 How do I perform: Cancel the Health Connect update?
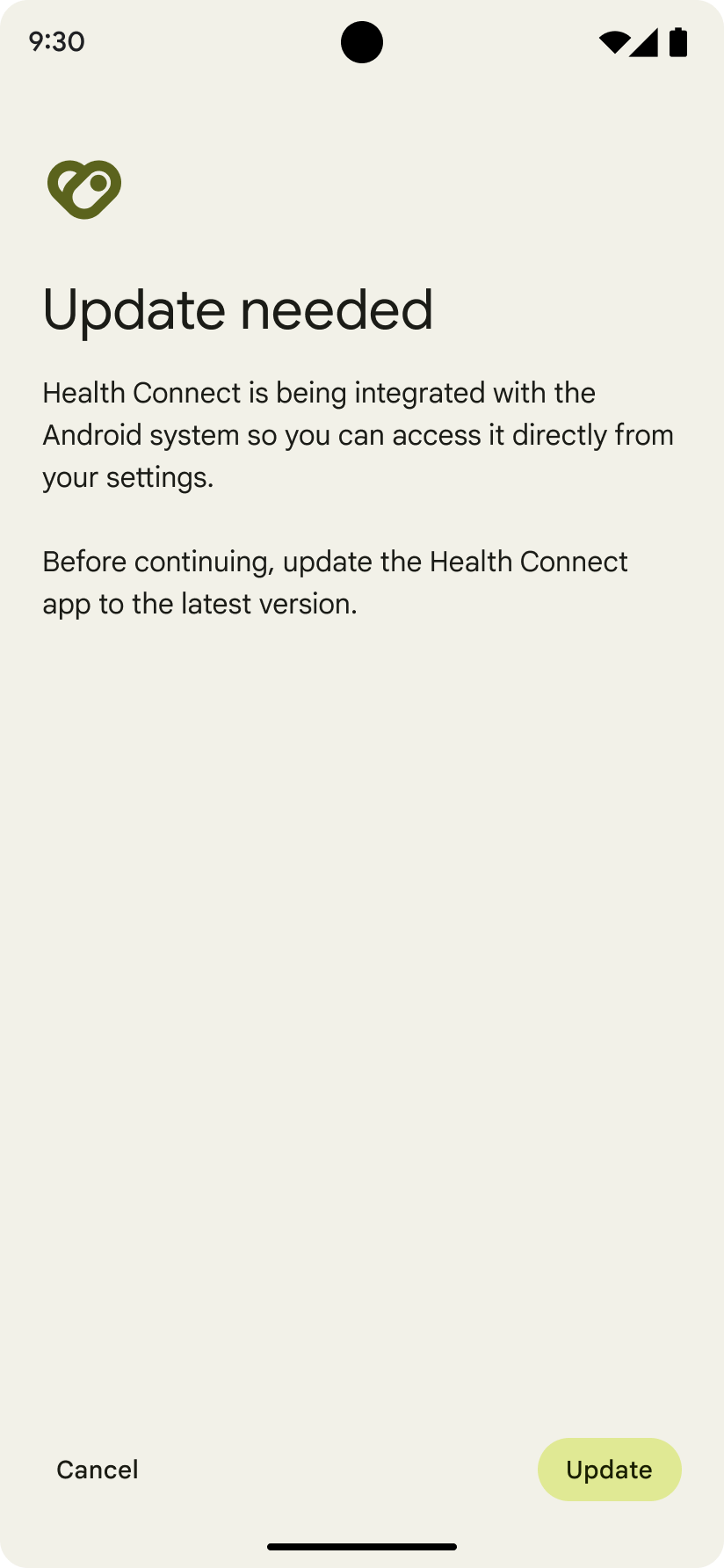pos(98,1469)
